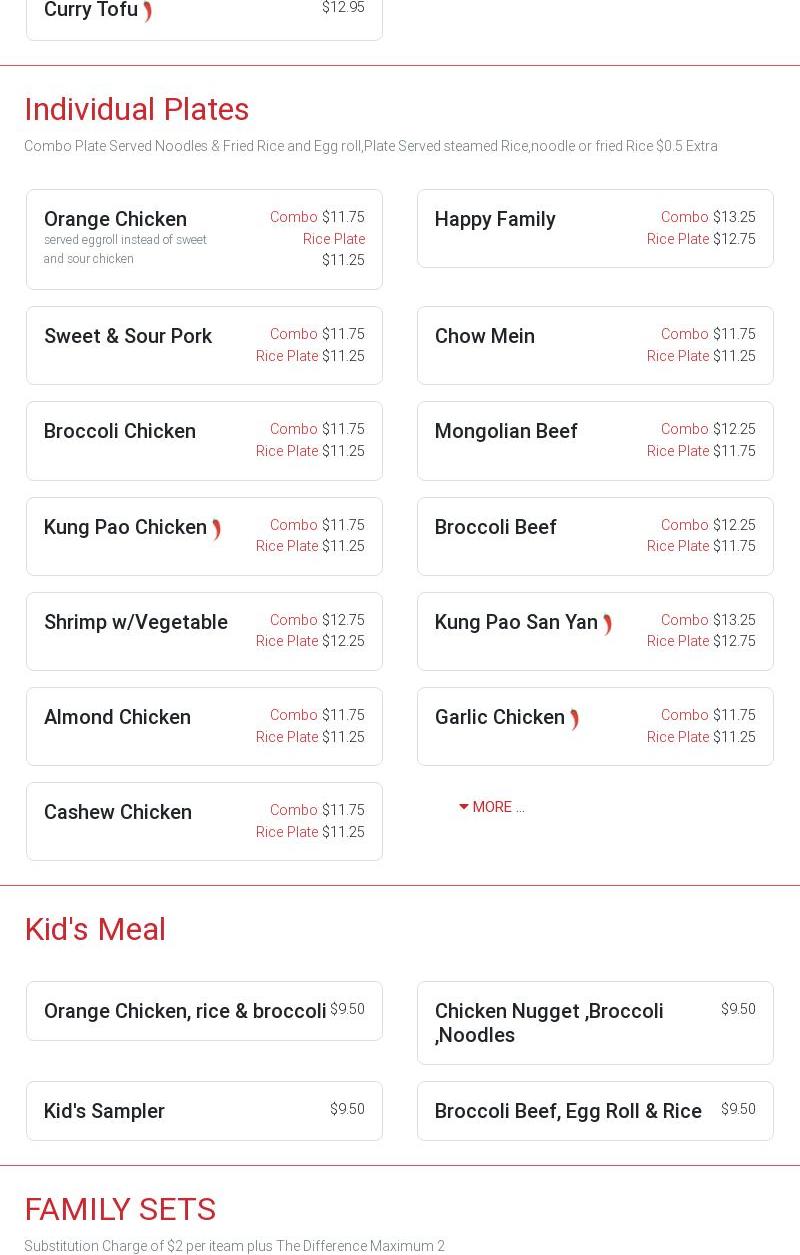The width and height of the screenshot is (800, 1255).
Task: Choose Cashew Chicken plate
Action: (118, 812)
